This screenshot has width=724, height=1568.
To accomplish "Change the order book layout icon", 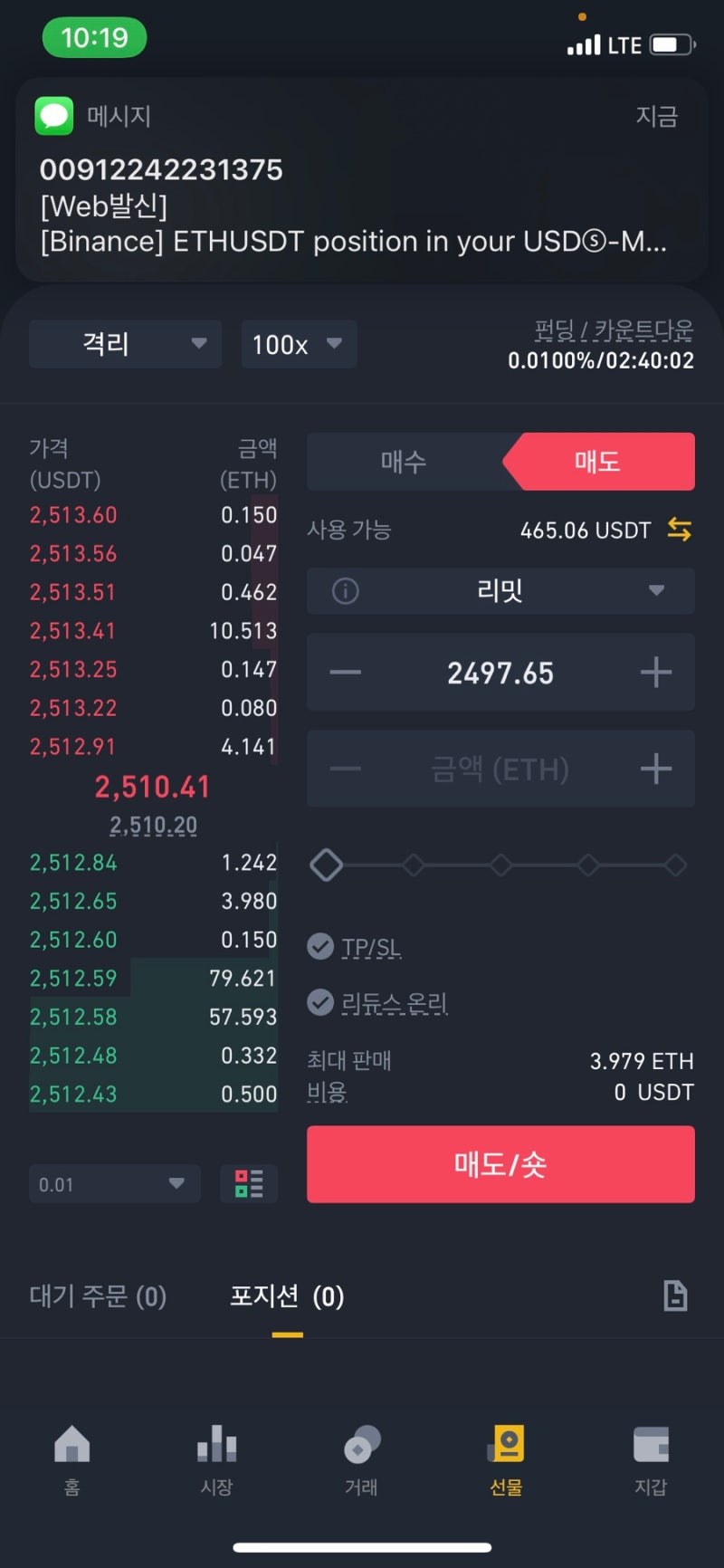I will (x=249, y=1184).
